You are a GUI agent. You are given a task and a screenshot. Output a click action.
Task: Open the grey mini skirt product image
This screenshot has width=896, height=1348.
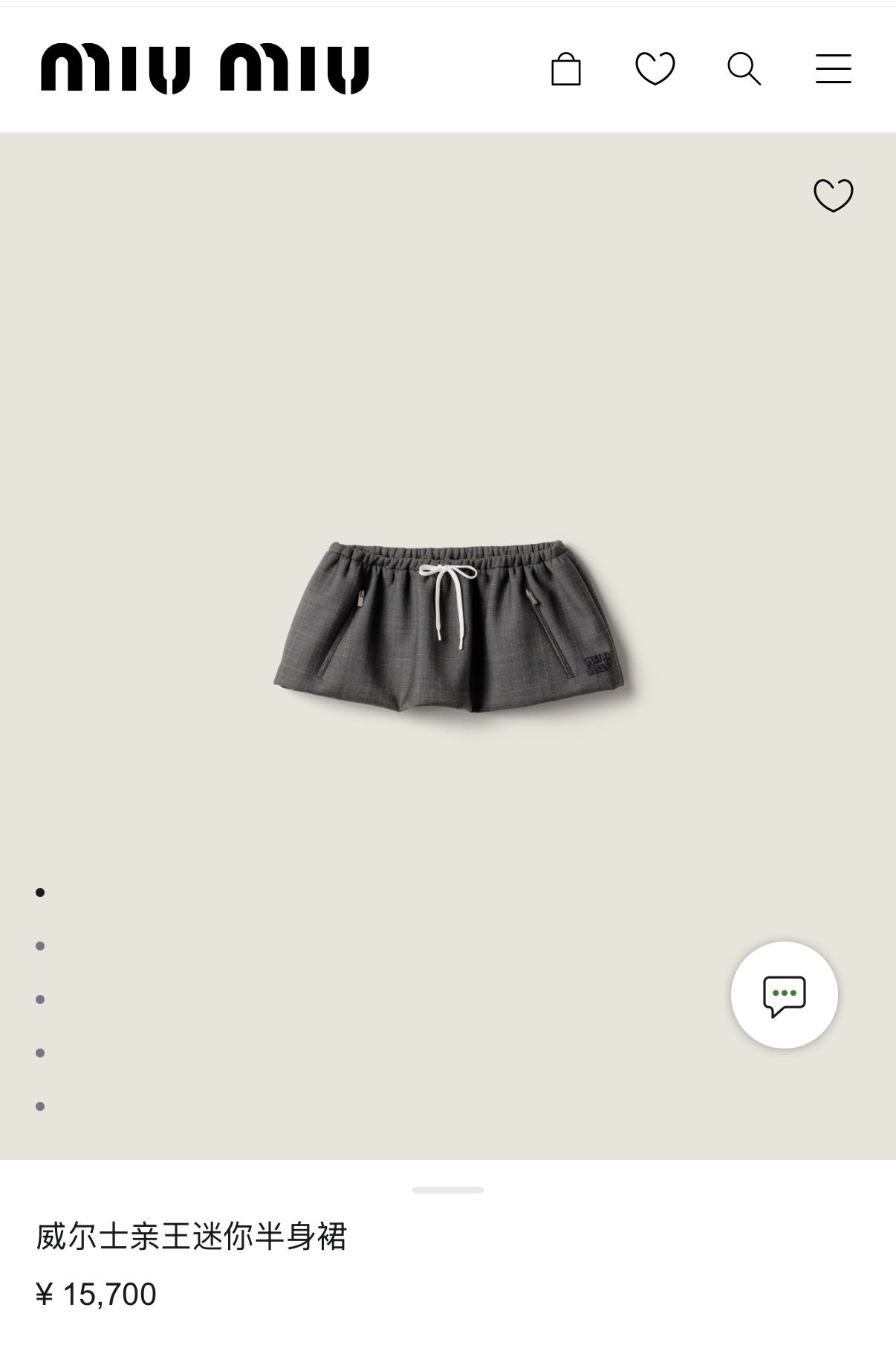click(449, 628)
